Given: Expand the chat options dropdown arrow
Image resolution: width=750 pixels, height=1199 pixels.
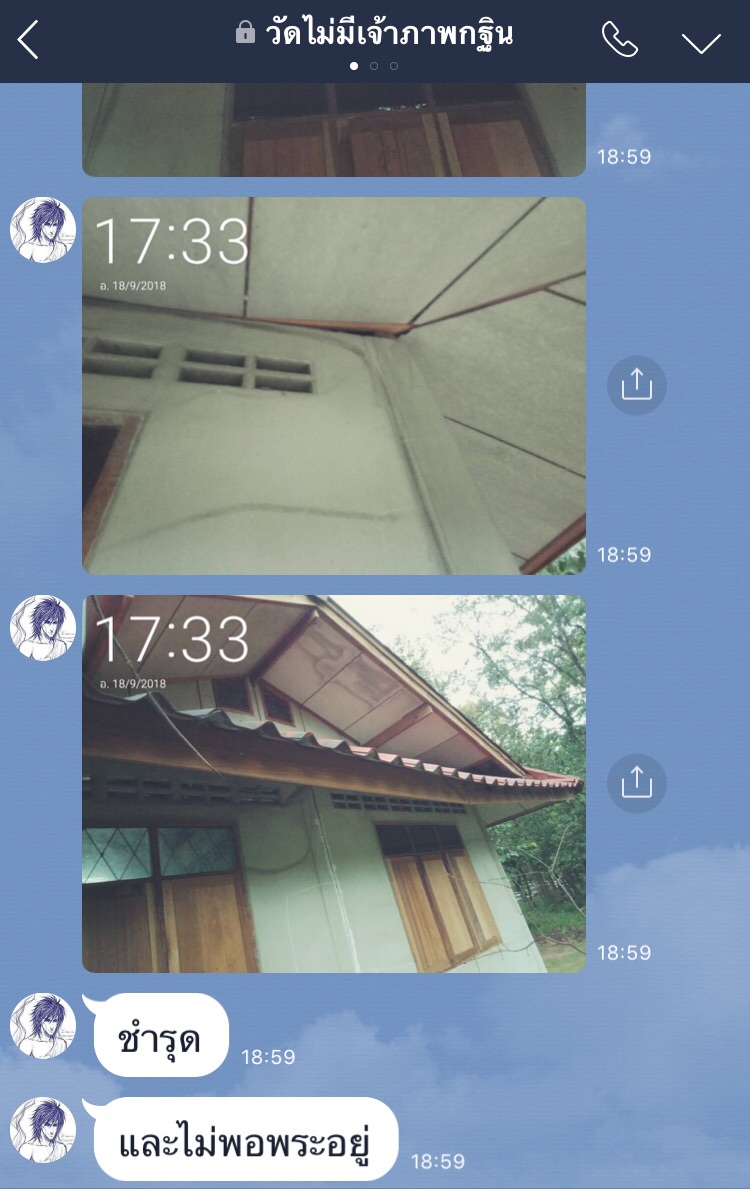Looking at the screenshot, I should pos(701,42).
